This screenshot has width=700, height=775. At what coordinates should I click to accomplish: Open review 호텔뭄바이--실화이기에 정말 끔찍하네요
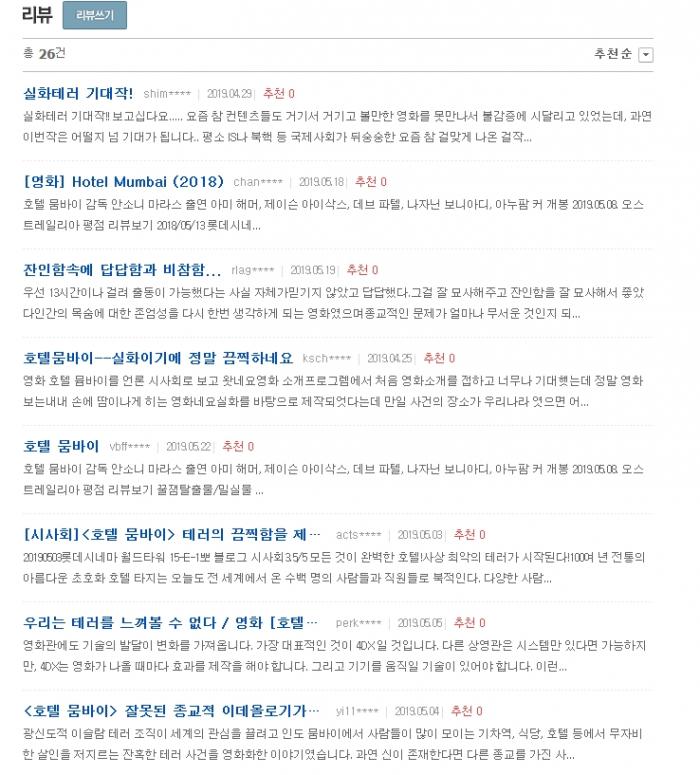[x=158, y=357]
